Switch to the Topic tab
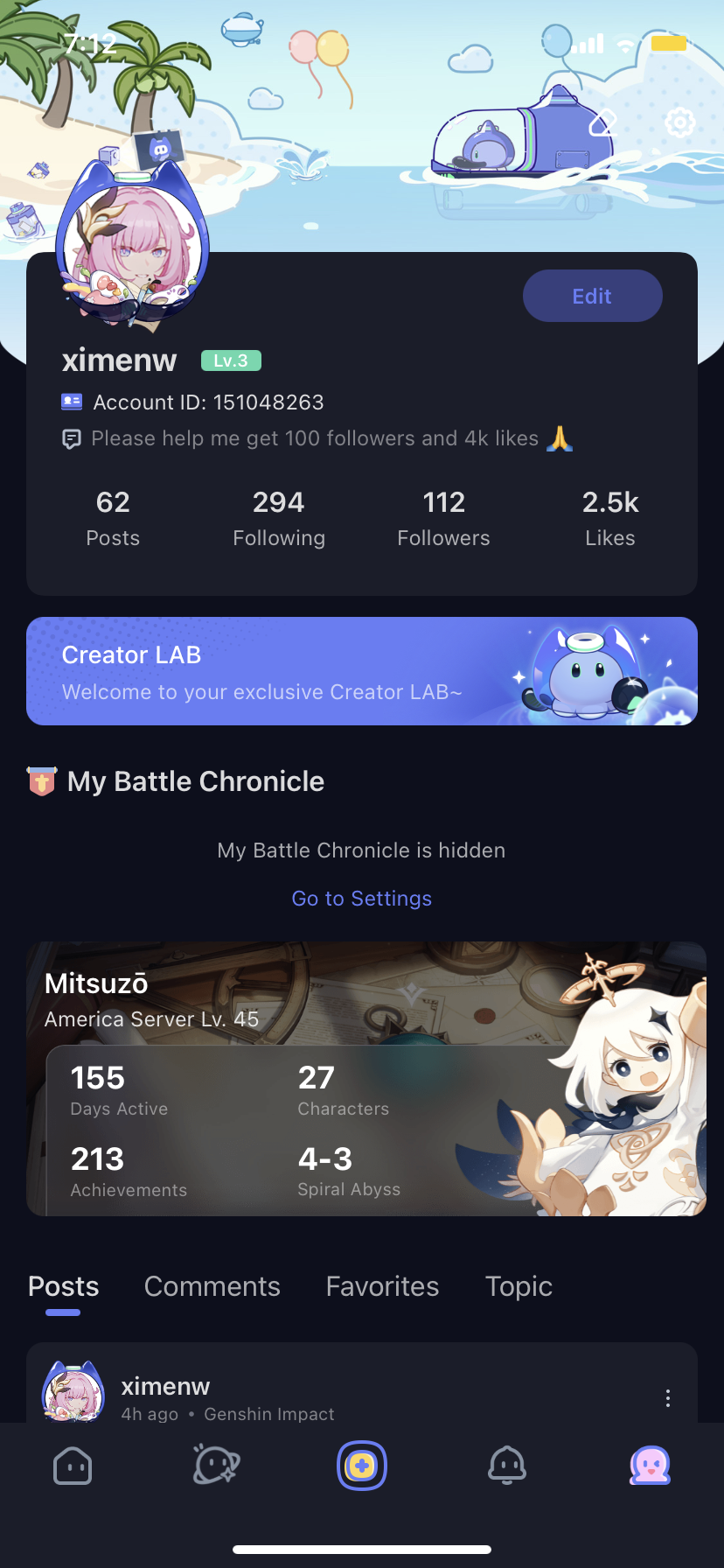This screenshot has height=1568, width=724. point(519,1286)
